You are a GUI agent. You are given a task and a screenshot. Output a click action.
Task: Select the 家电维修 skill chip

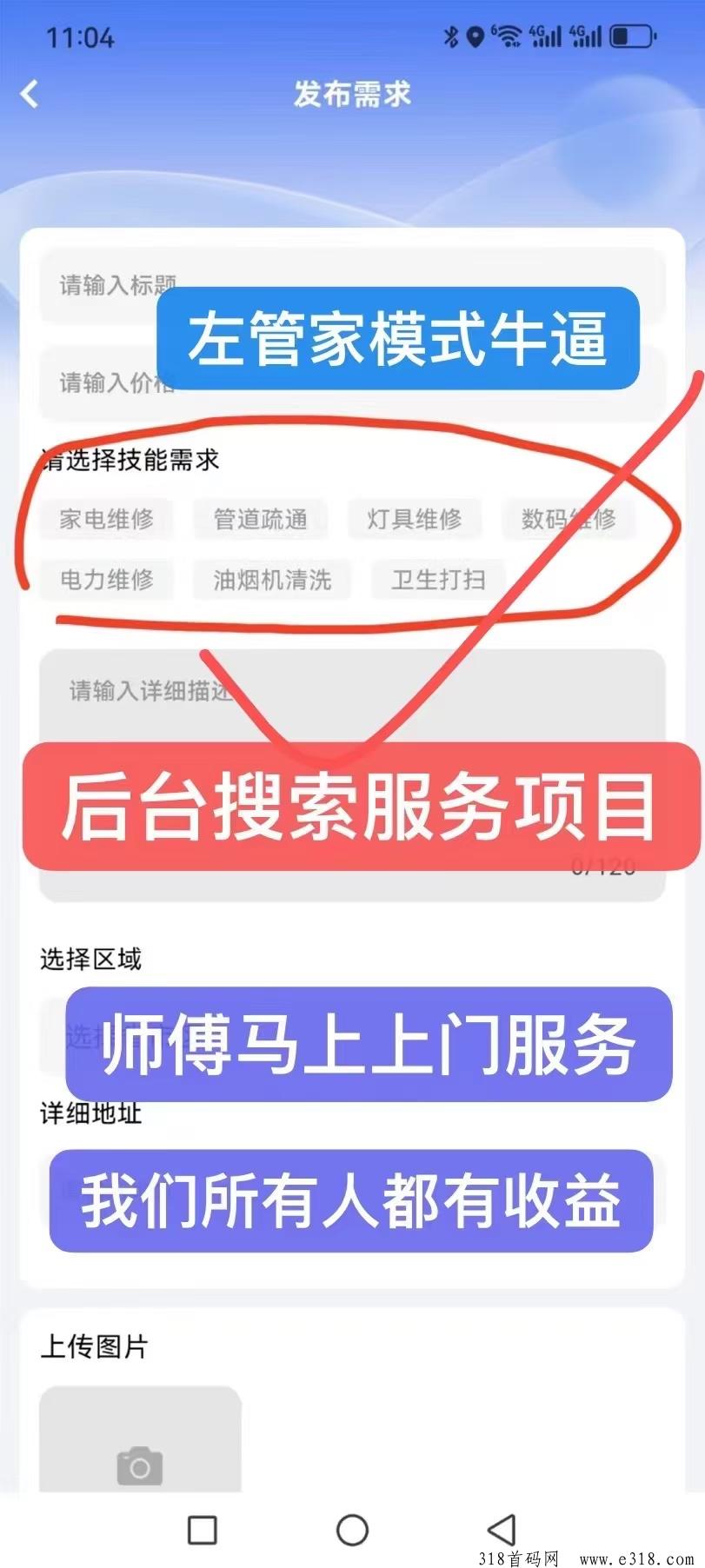106,519
